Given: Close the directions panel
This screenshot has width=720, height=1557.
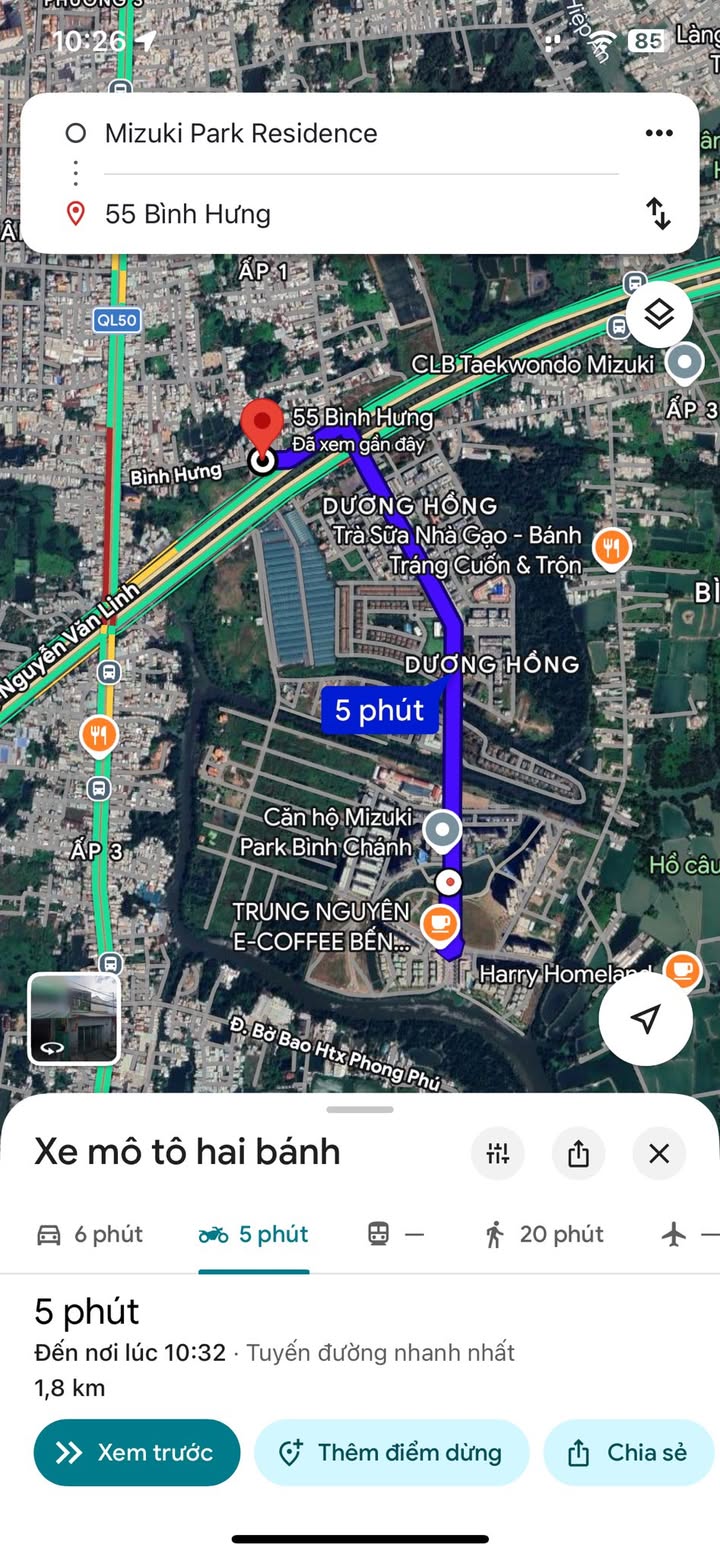Looking at the screenshot, I should (658, 1154).
